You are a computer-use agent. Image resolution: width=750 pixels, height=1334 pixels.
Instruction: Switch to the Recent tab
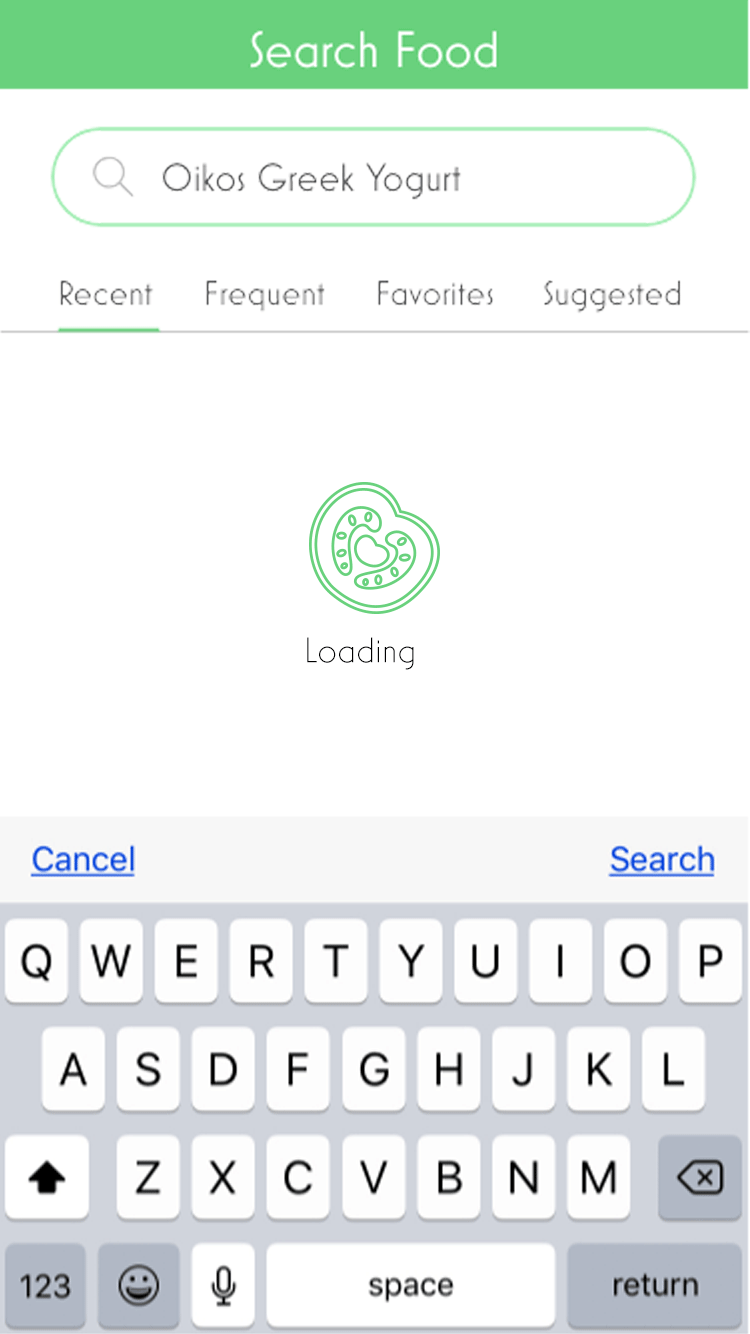click(106, 294)
